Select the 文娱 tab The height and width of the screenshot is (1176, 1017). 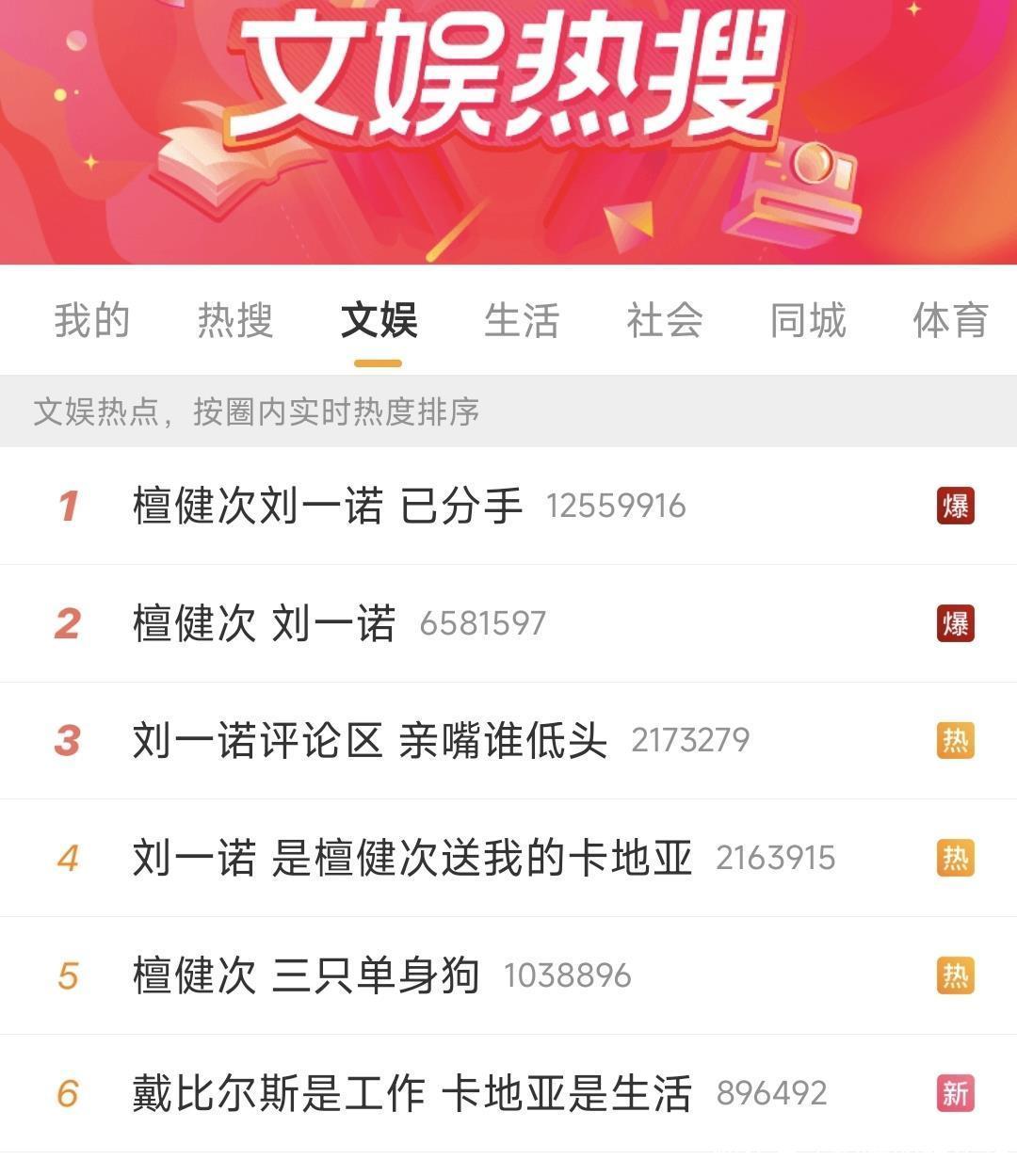point(379,321)
